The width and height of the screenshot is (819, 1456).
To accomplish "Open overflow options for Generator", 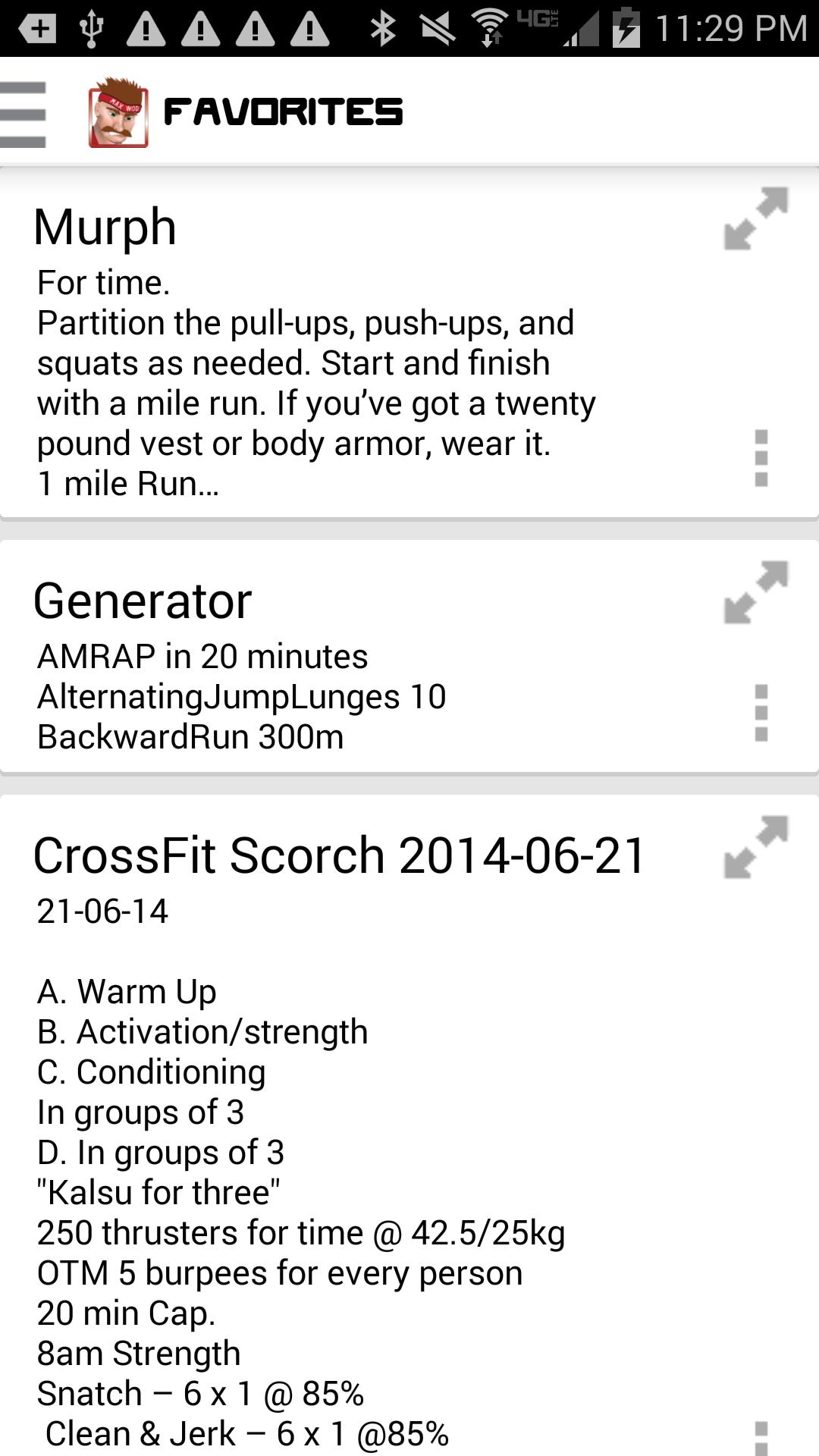I will (761, 713).
